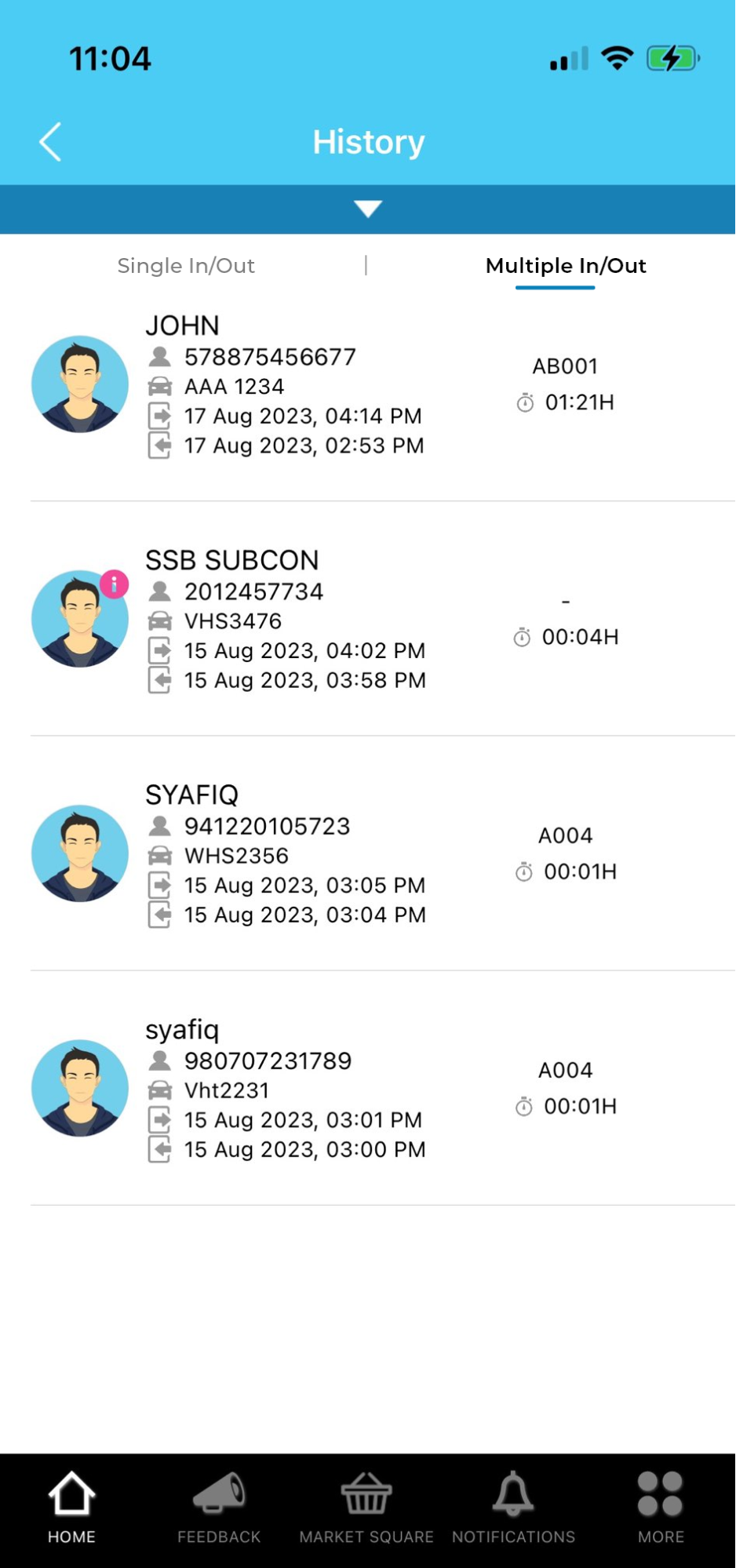
Task: Expand the filter dropdown arrow bar
Action: [368, 209]
